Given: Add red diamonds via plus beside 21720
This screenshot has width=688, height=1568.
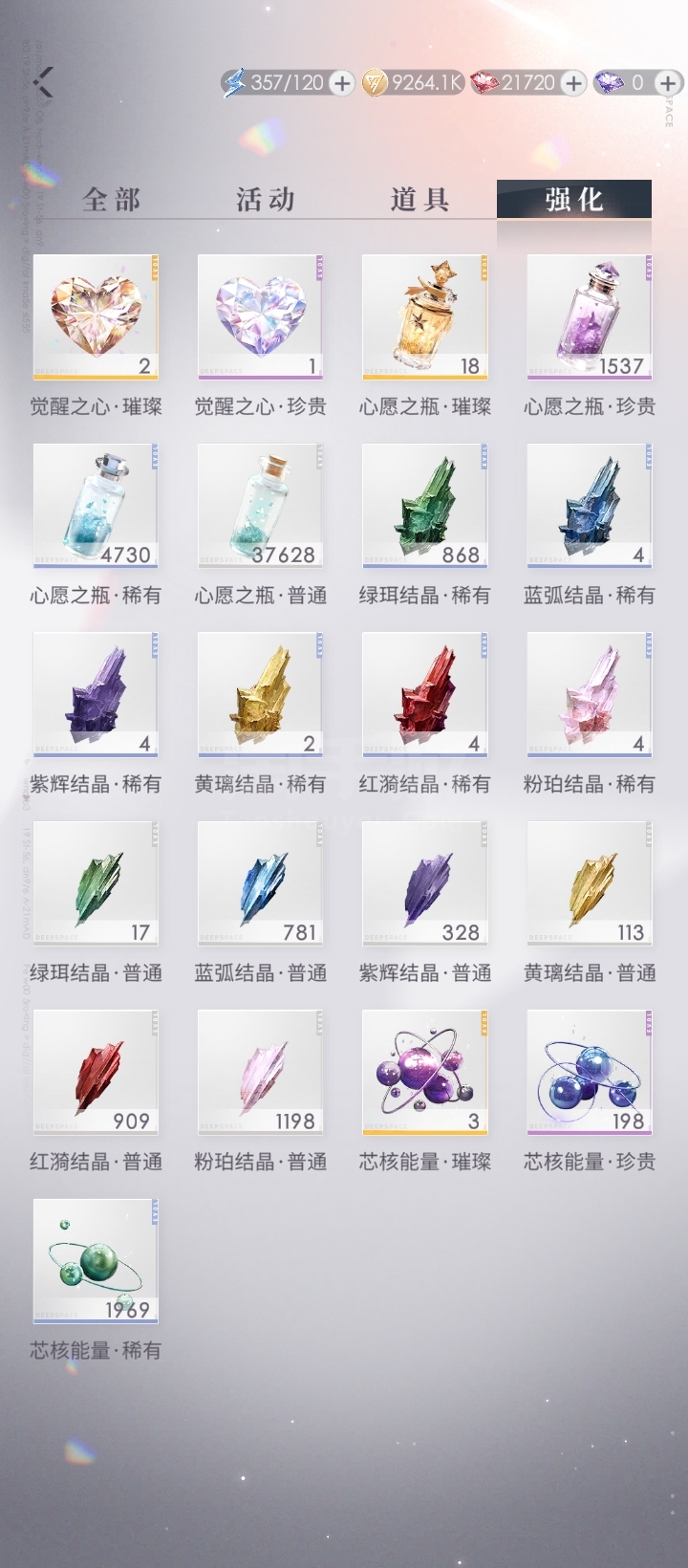Looking at the screenshot, I should coord(572,83).
